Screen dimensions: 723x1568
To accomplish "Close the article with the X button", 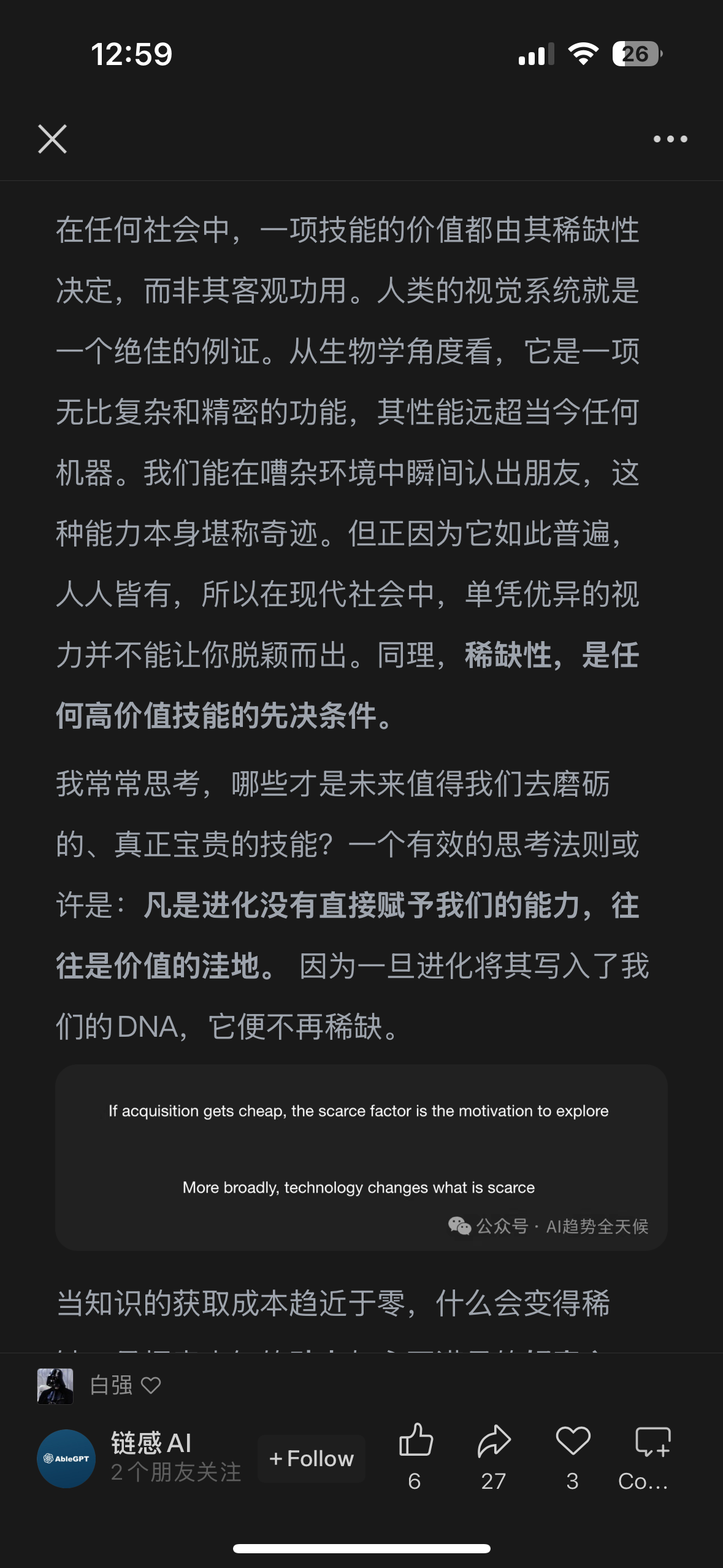I will [53, 139].
